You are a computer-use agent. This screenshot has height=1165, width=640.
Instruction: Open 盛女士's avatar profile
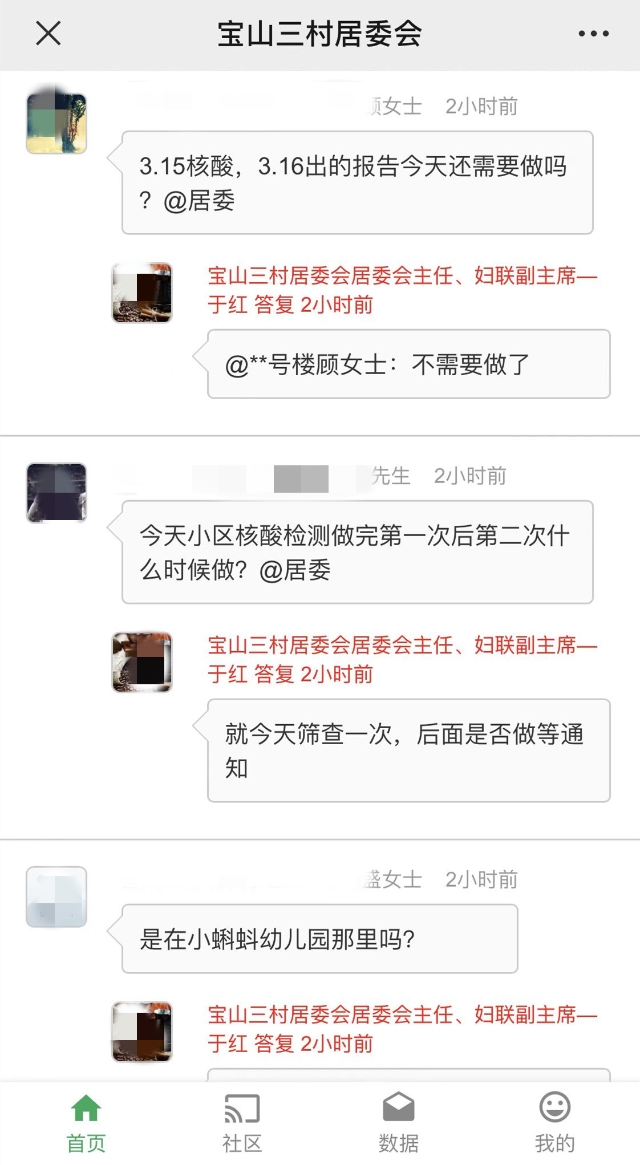(56, 897)
